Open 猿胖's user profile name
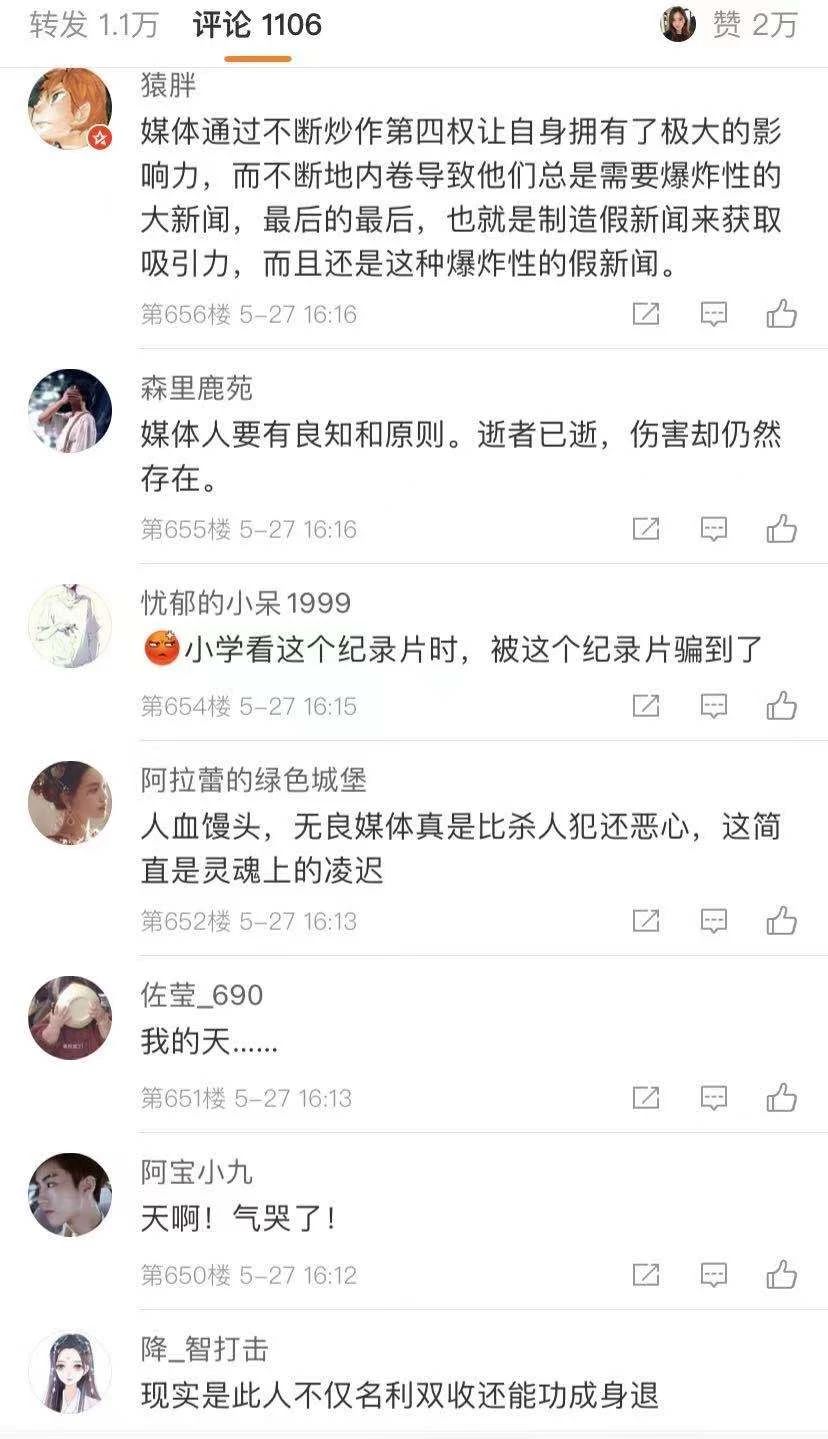This screenshot has height=1439, width=828. click(x=168, y=86)
